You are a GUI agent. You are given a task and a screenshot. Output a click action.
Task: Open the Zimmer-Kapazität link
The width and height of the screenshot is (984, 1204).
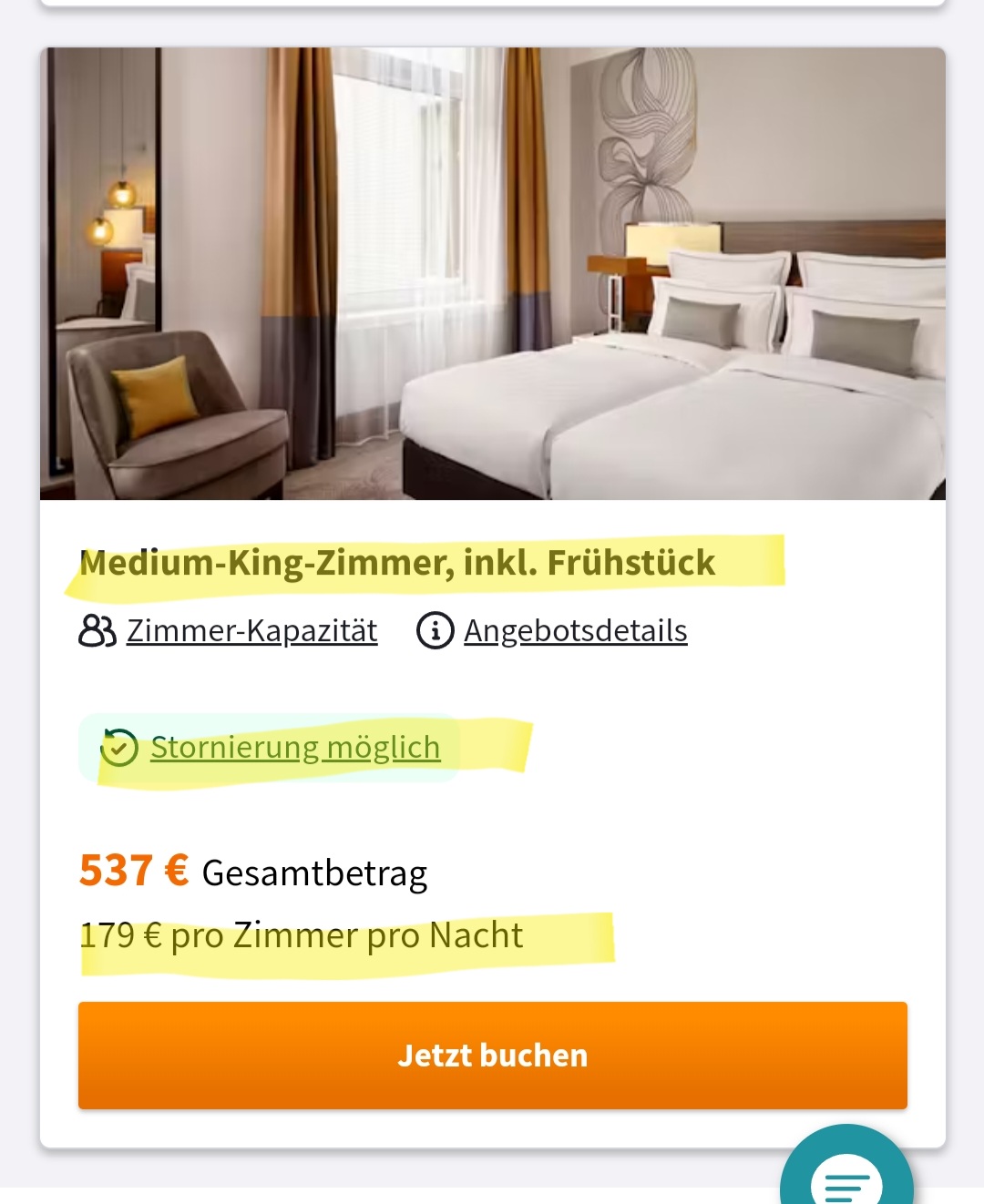(251, 630)
